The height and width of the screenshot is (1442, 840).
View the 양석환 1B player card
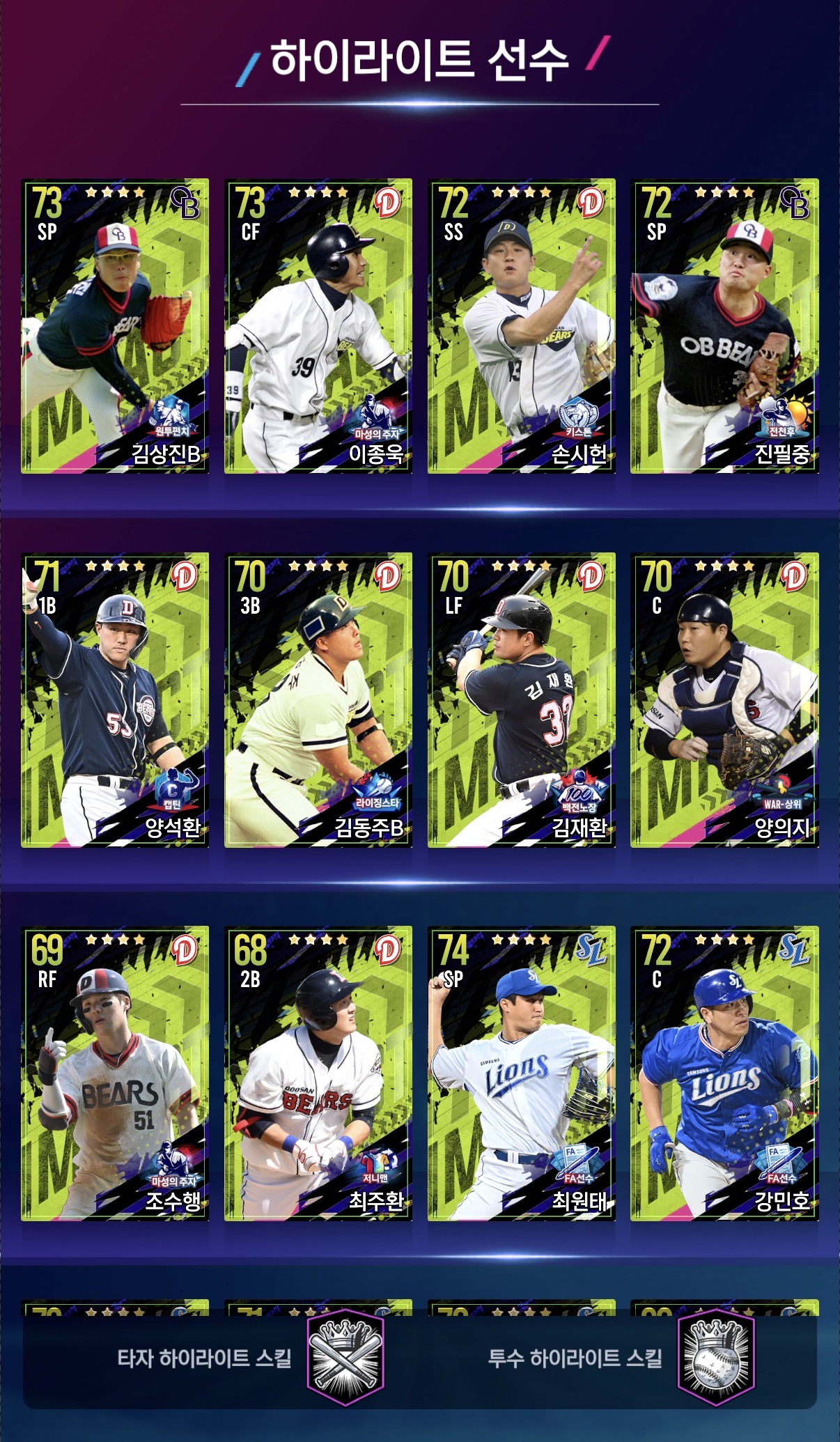coord(115,699)
